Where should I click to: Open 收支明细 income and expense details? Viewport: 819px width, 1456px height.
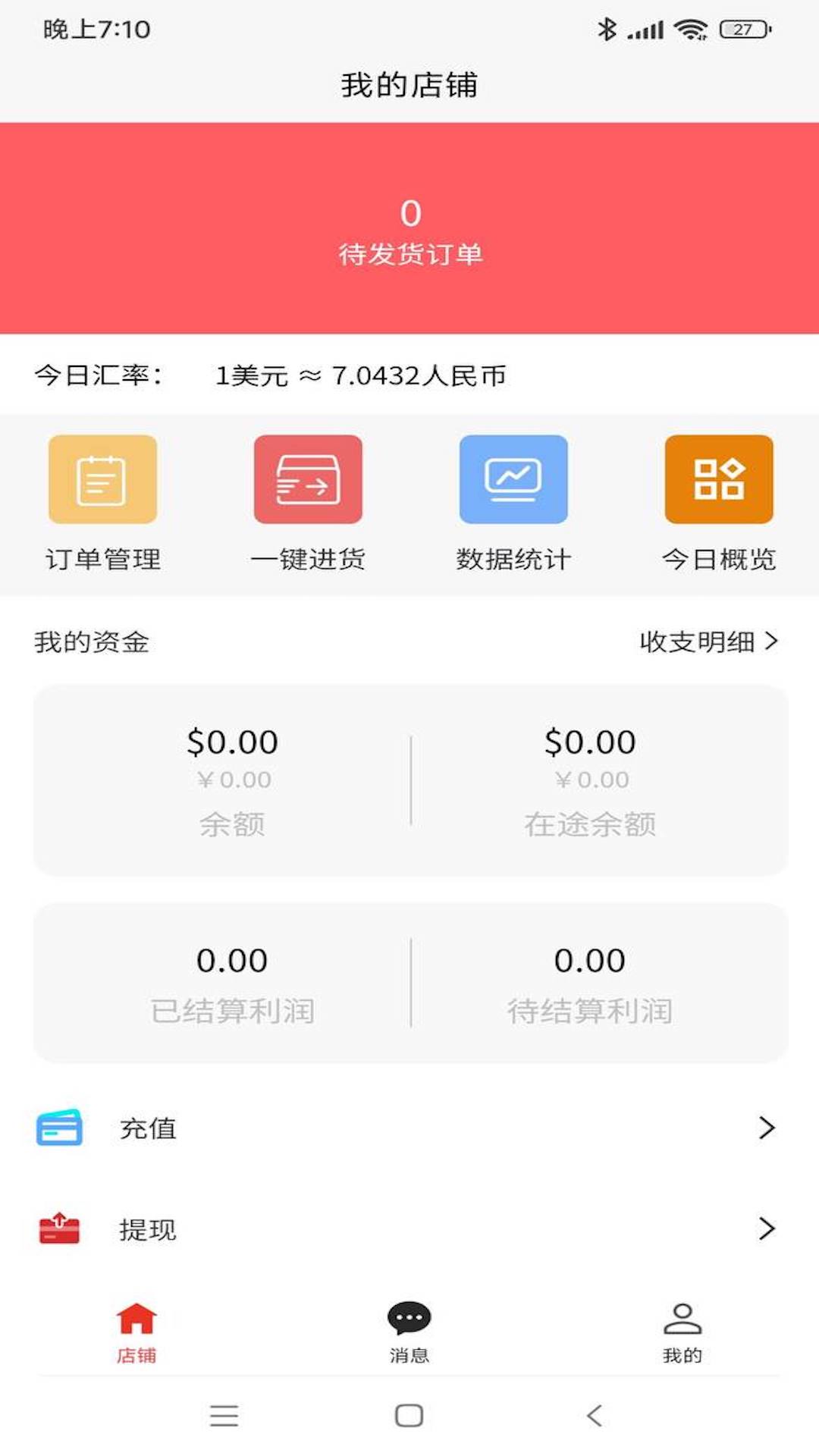click(x=708, y=642)
